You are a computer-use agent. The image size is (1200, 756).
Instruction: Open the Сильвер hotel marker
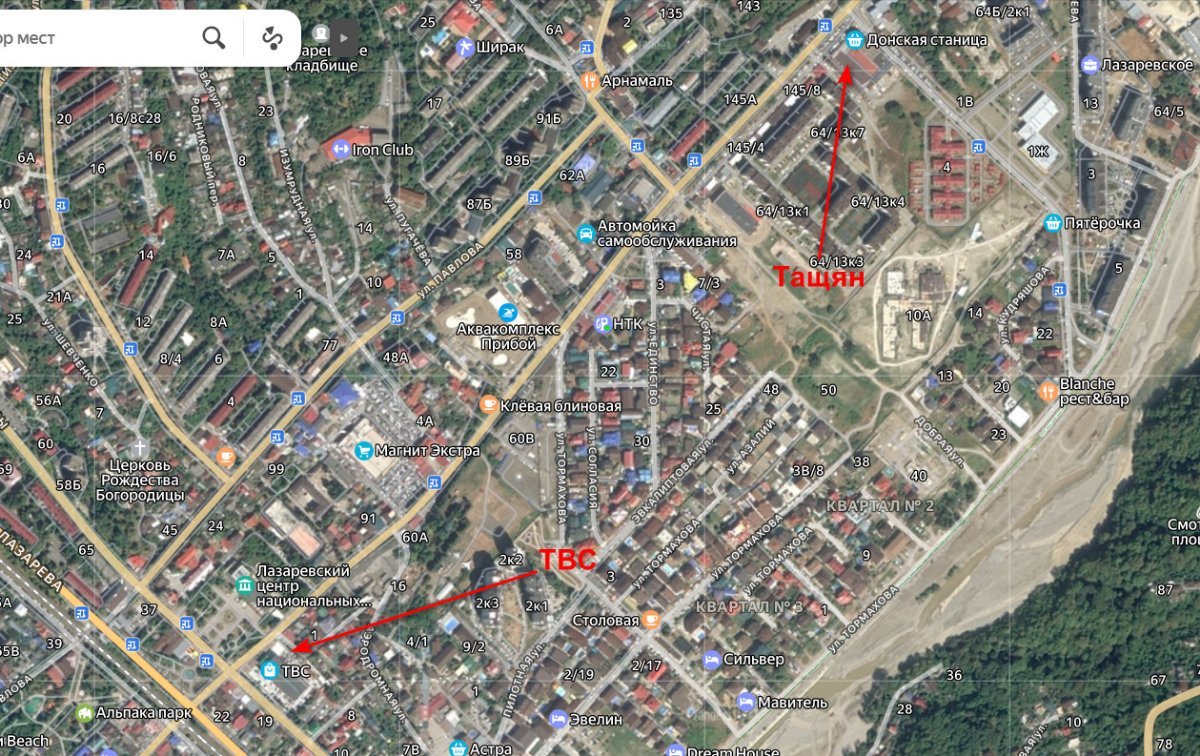(711, 660)
